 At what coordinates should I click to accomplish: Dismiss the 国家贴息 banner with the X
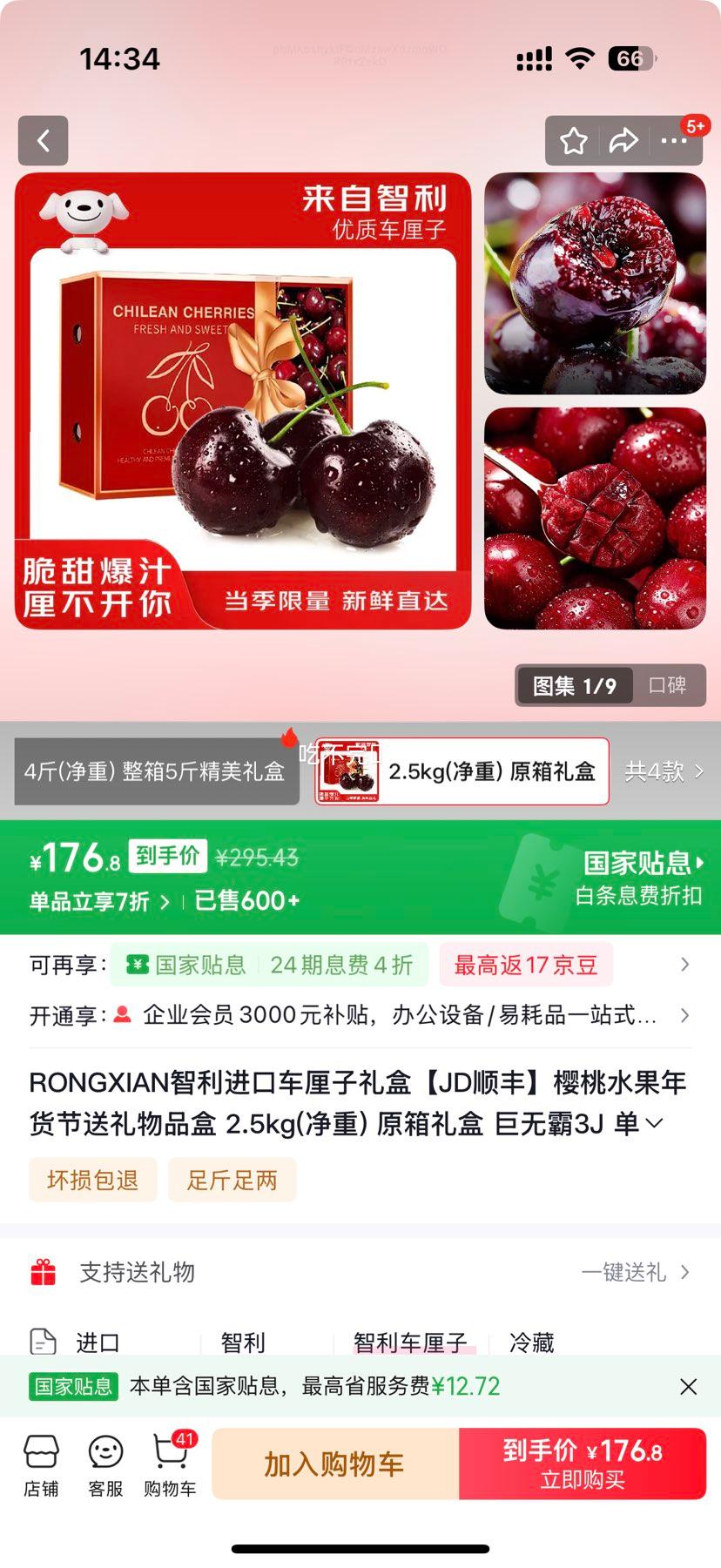click(x=688, y=1386)
